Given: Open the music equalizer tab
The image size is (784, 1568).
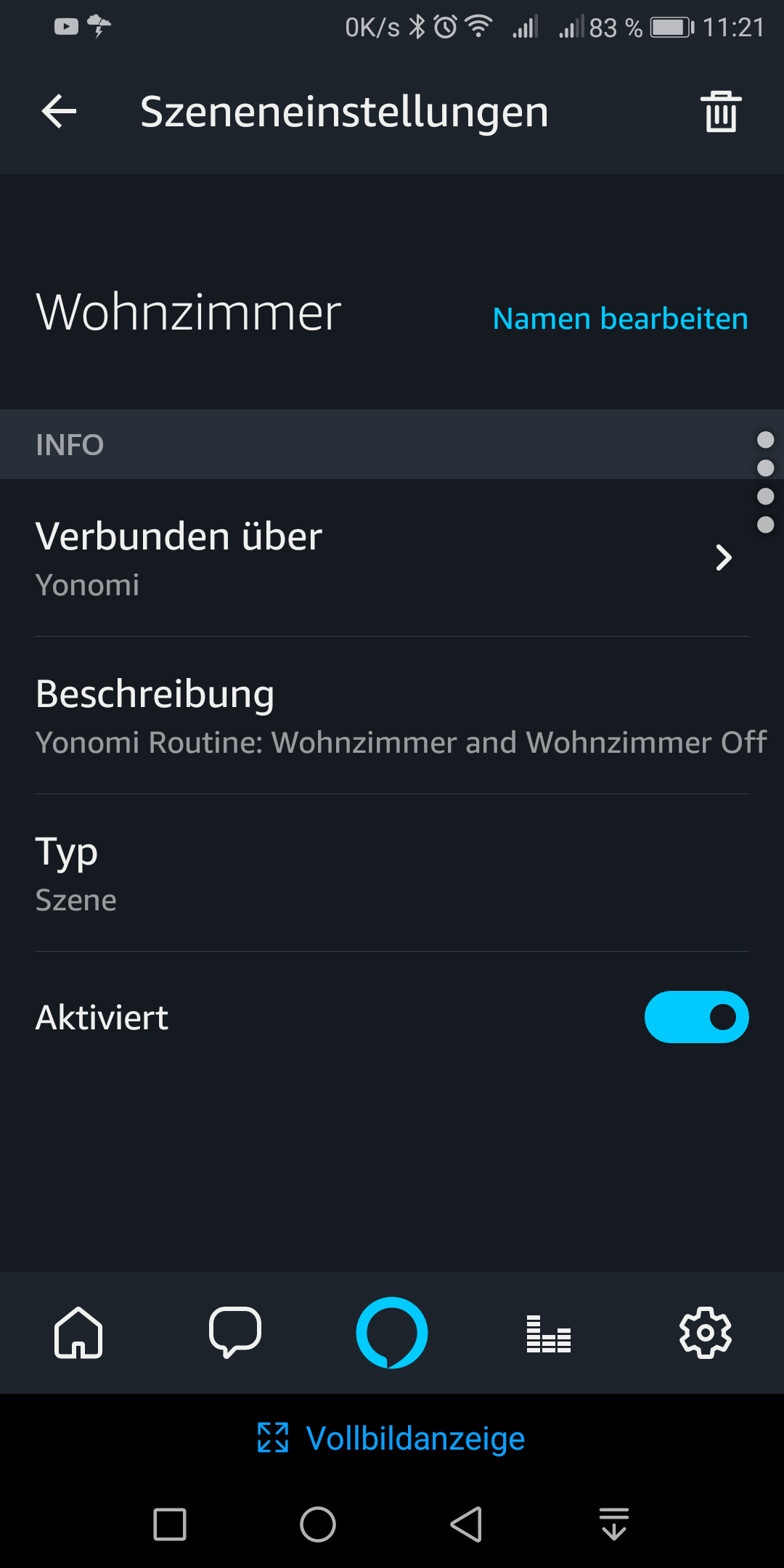Looking at the screenshot, I should [549, 1334].
